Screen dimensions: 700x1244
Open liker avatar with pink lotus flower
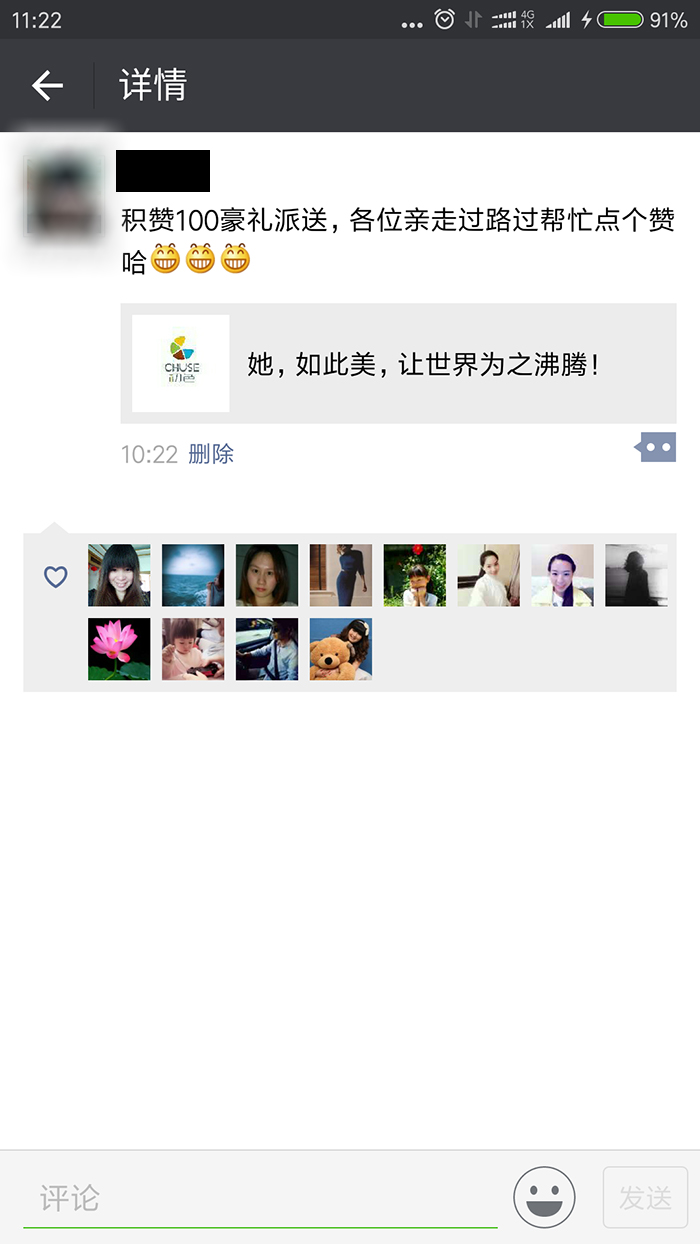pos(119,649)
